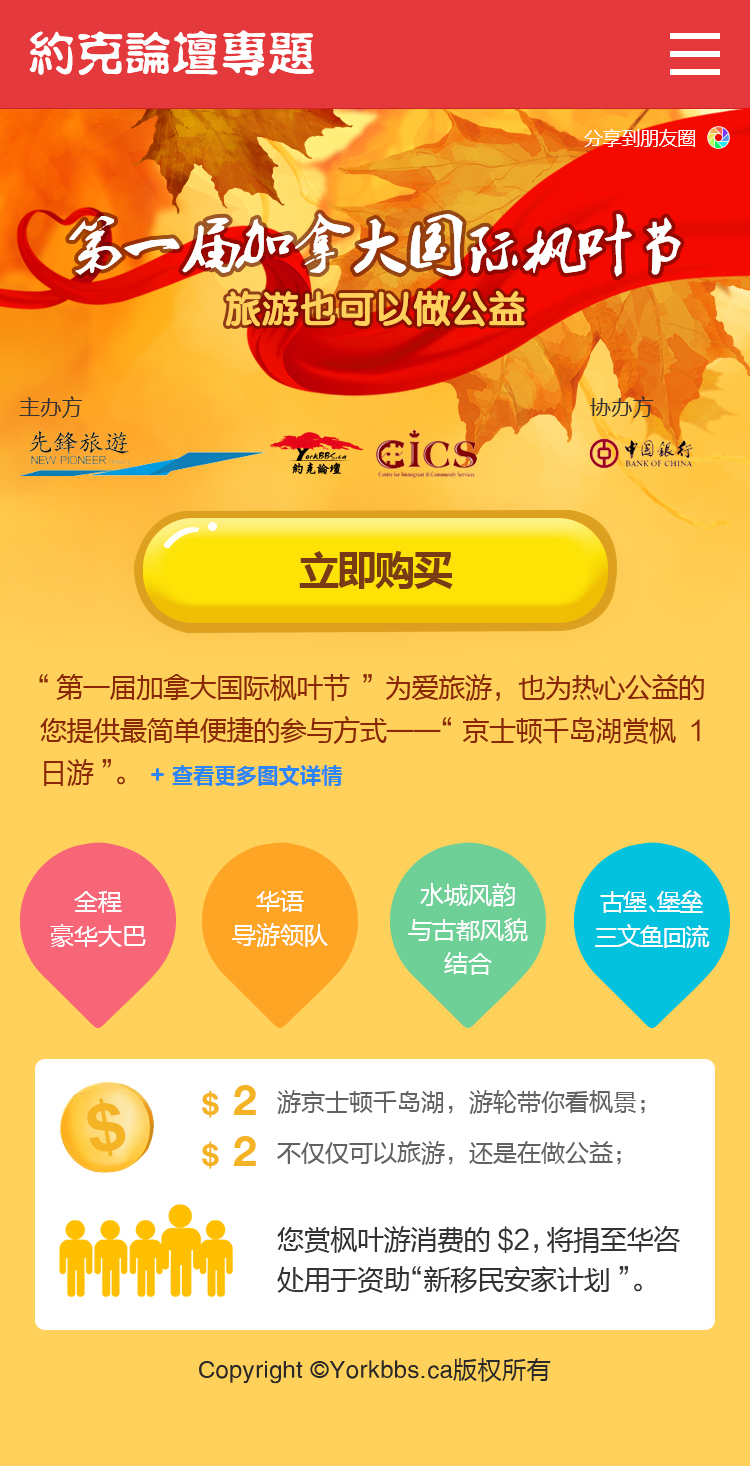The image size is (750, 1466).
Task: Open the hamburger menu
Action: (x=694, y=54)
